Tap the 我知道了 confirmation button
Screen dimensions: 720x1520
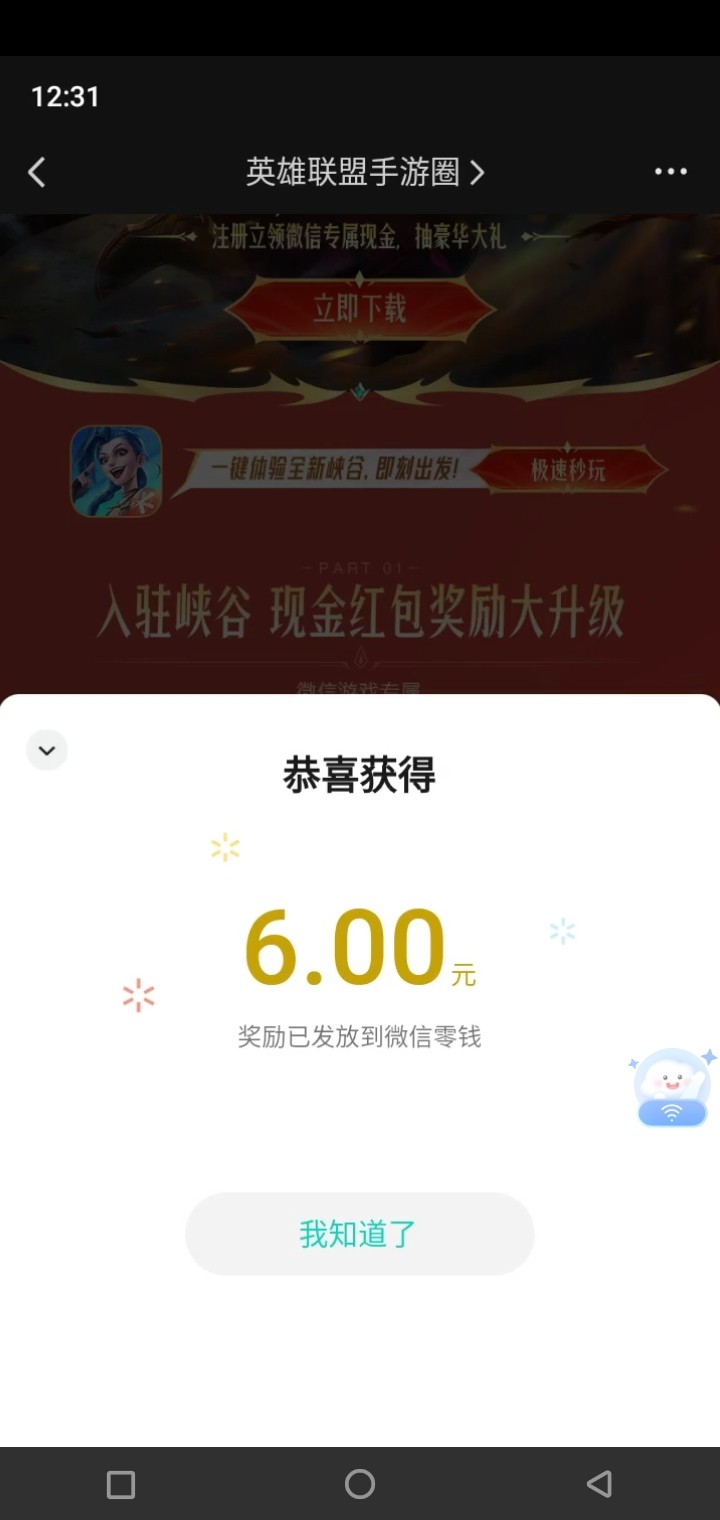click(359, 1234)
